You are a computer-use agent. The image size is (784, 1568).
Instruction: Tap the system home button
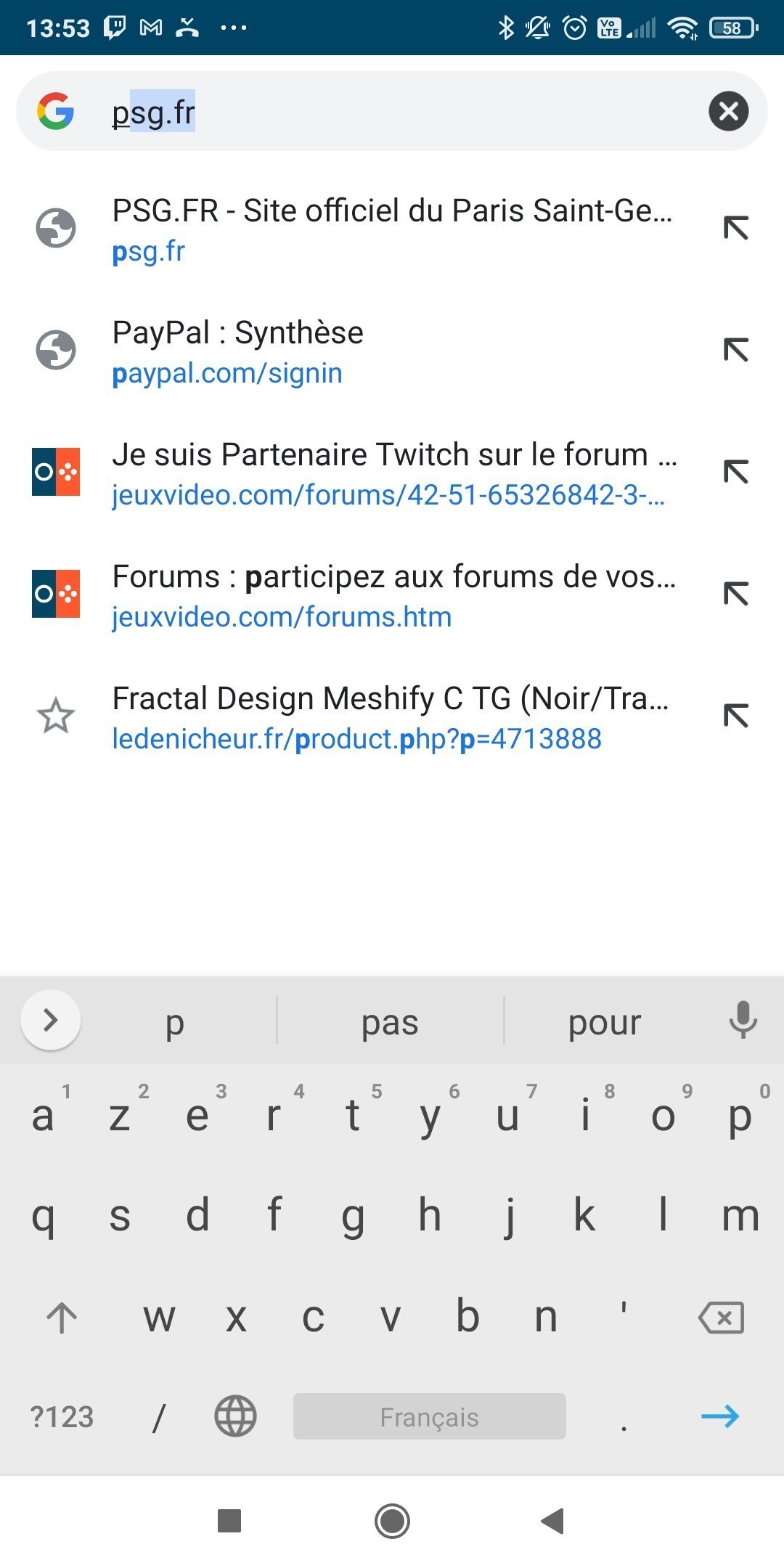click(x=392, y=1520)
